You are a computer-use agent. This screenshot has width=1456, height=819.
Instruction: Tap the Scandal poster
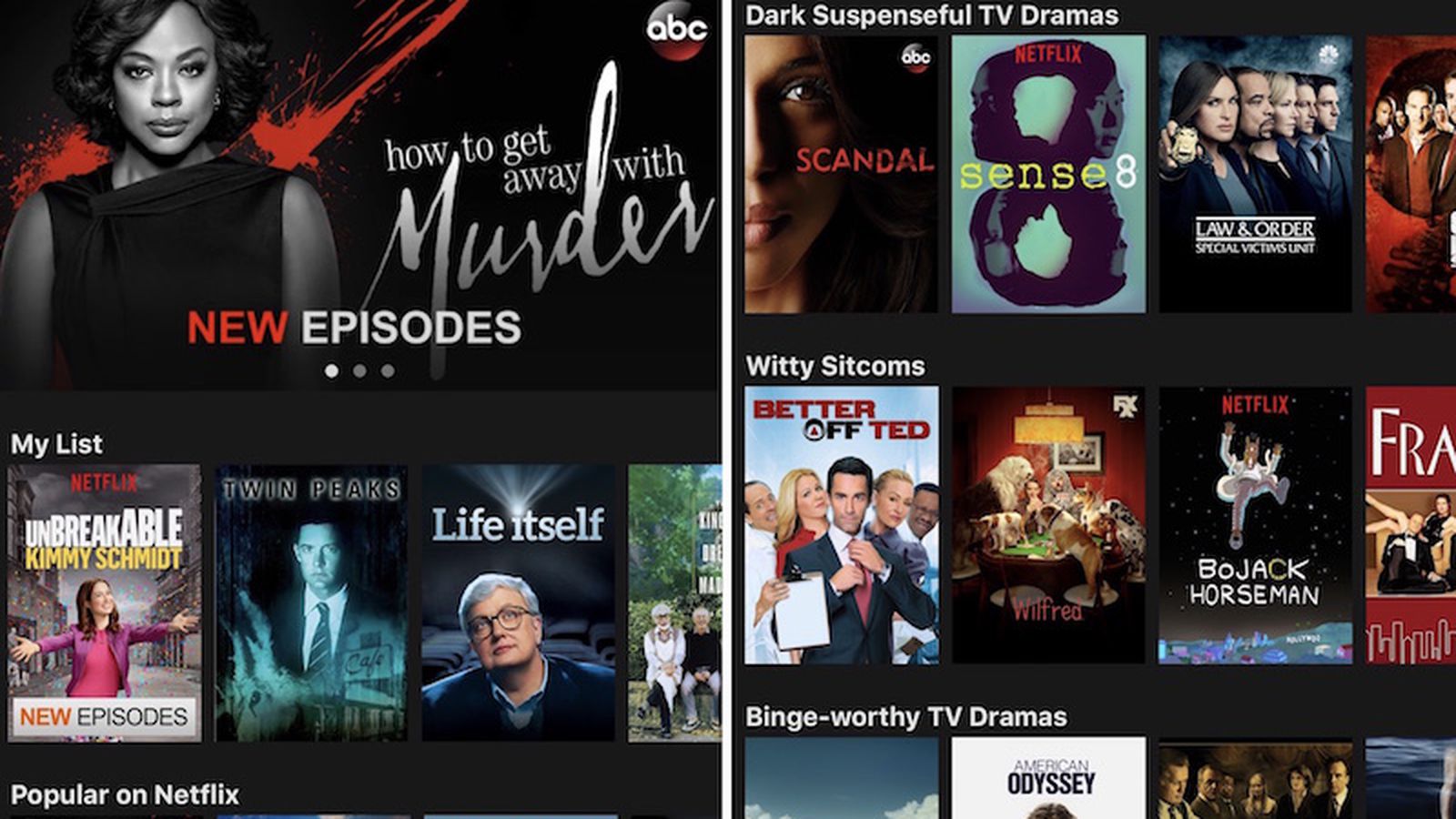tap(841, 174)
